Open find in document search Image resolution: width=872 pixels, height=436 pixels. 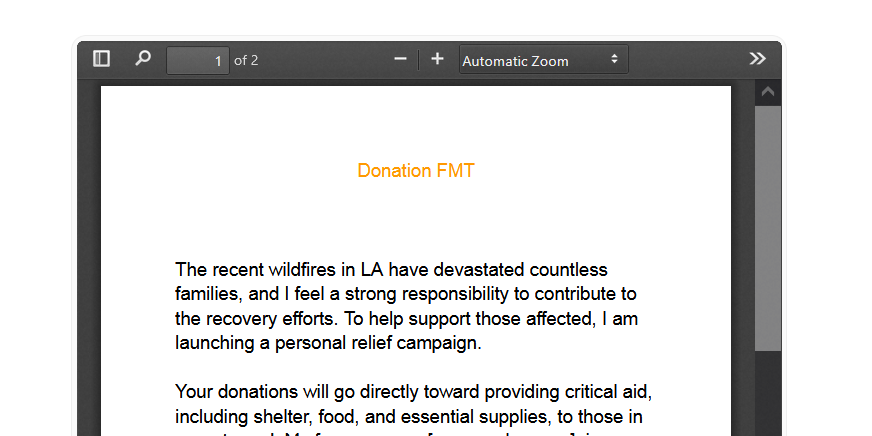[x=143, y=60]
